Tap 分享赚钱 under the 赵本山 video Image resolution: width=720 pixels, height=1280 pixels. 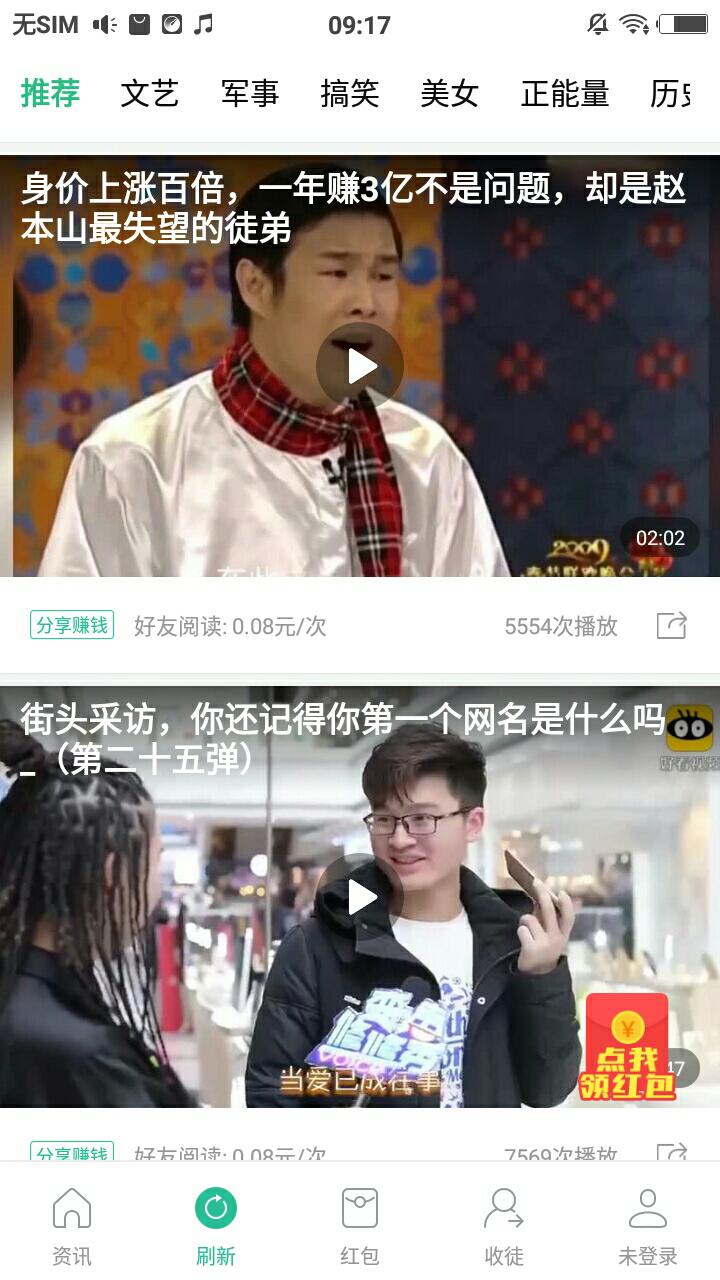tap(72, 626)
